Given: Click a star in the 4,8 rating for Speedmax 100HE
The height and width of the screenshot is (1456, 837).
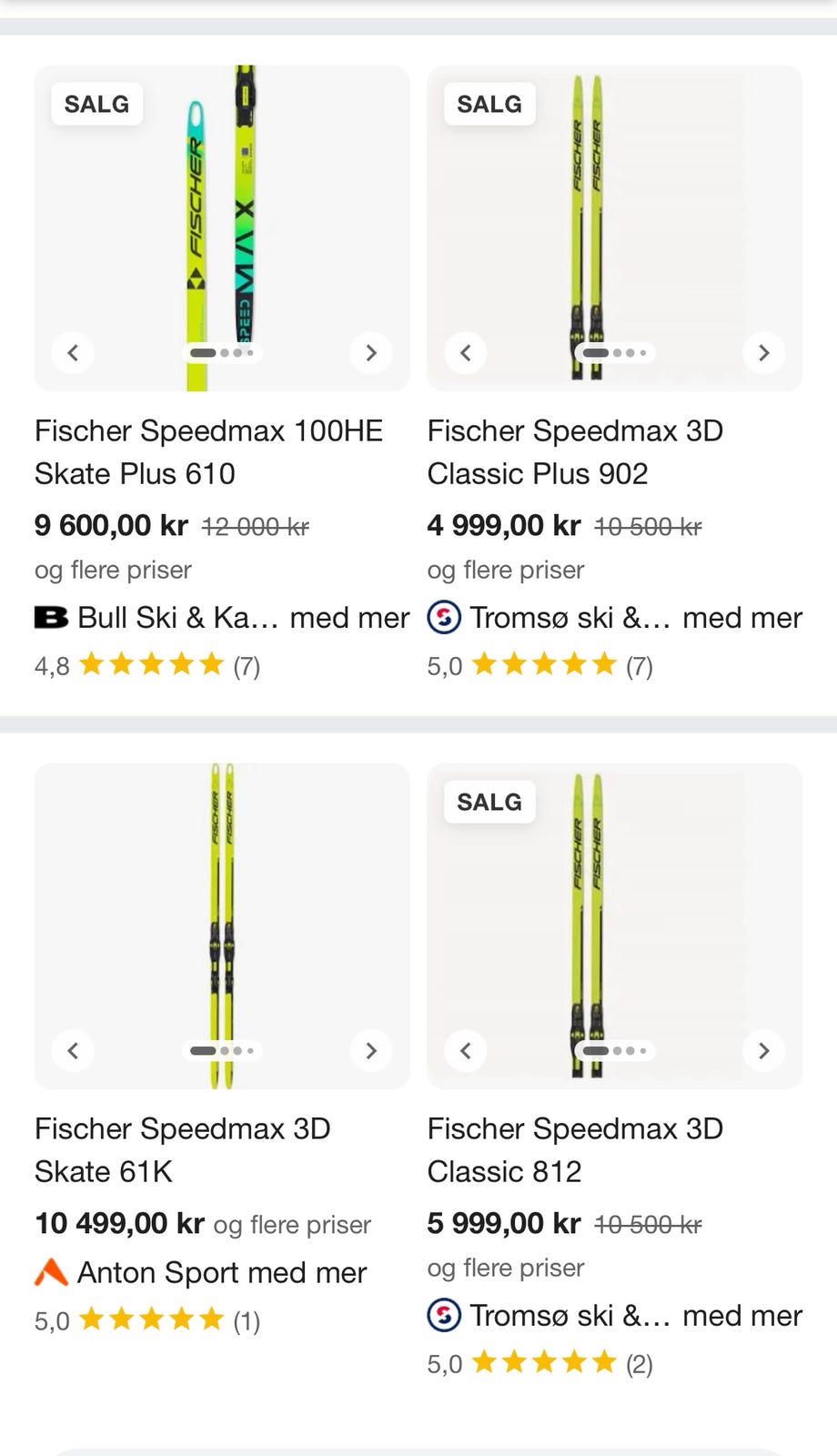Looking at the screenshot, I should pyautogui.click(x=151, y=664).
